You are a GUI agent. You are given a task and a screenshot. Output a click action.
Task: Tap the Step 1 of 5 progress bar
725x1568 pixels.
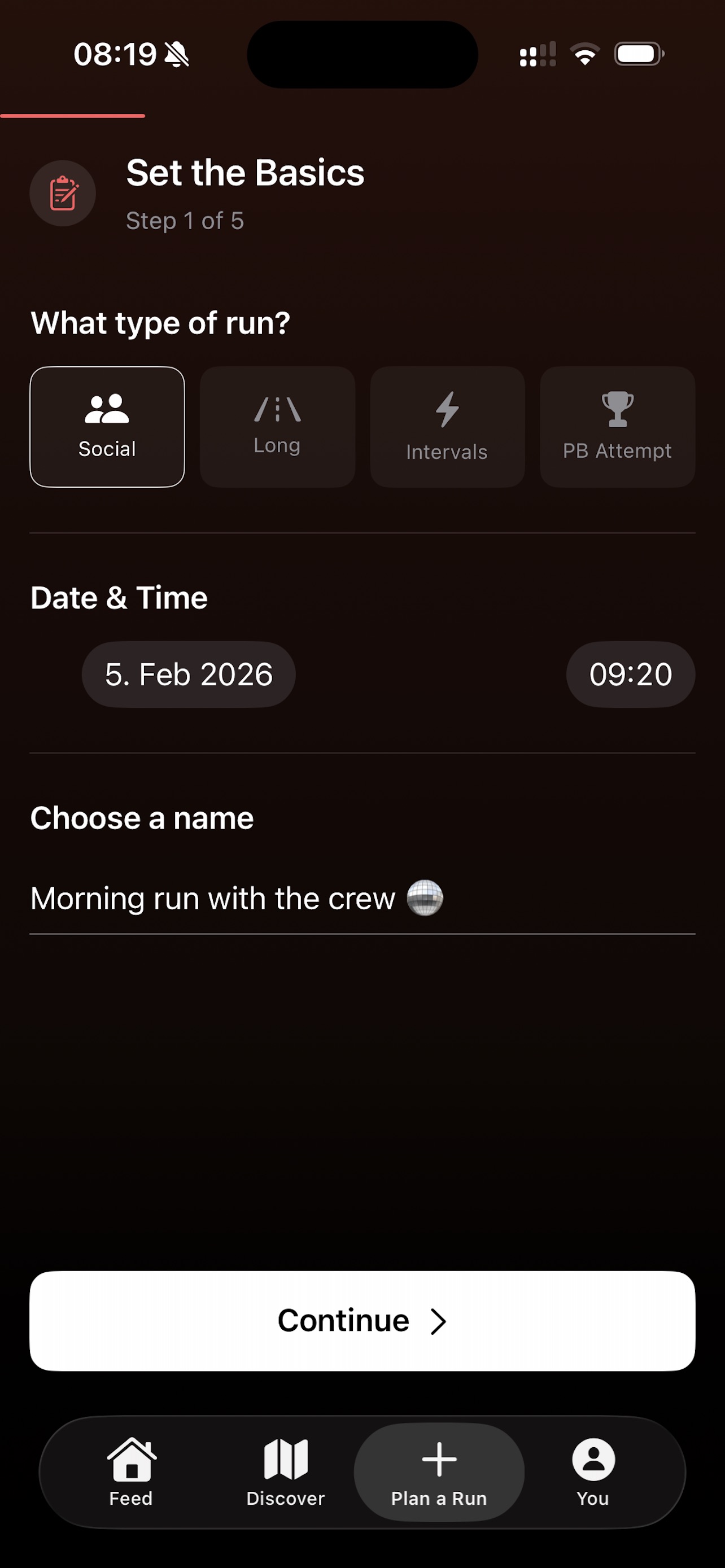(72, 116)
